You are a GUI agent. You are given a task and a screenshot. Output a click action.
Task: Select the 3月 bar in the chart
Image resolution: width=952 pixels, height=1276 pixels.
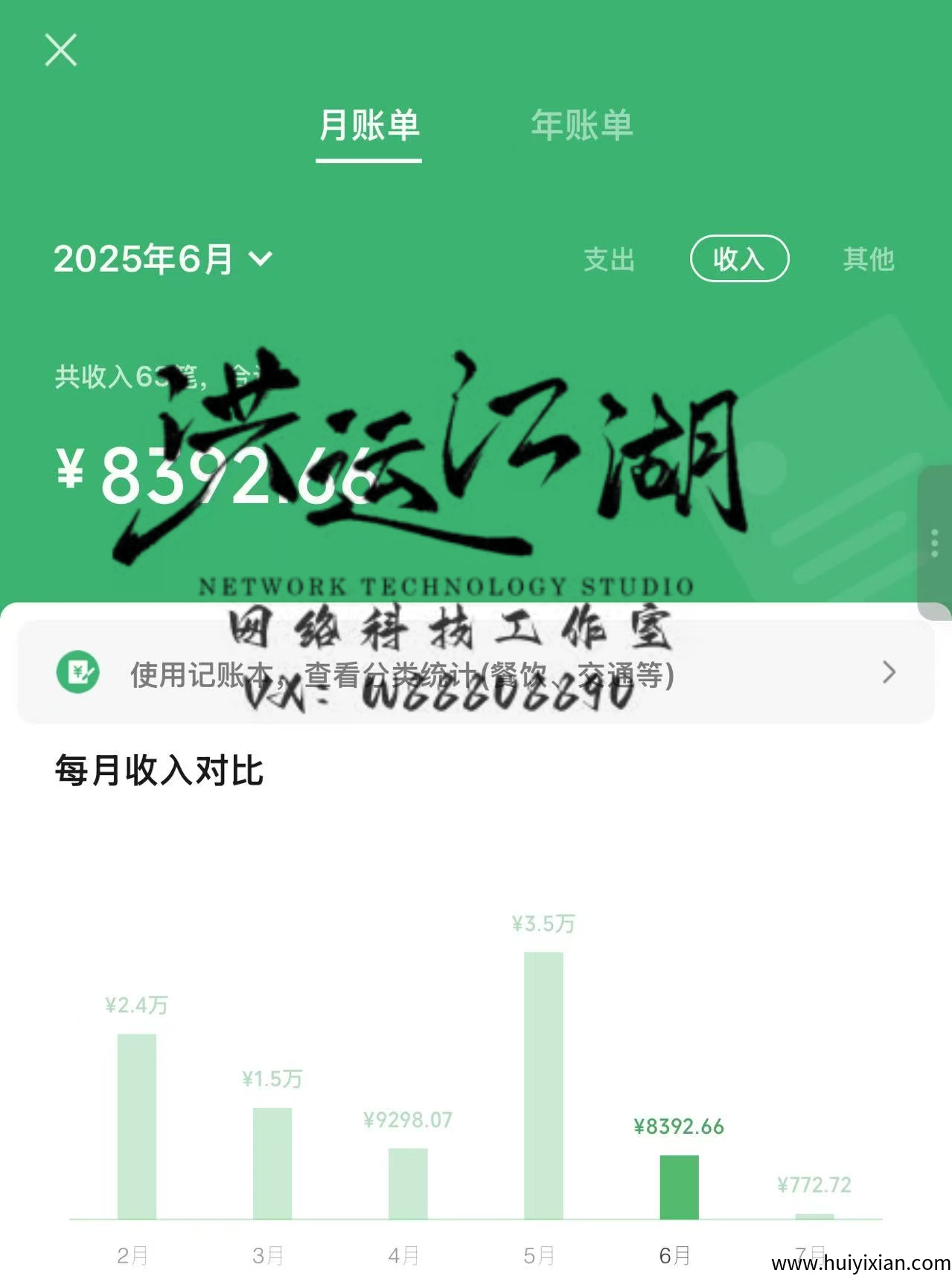pos(272,1162)
